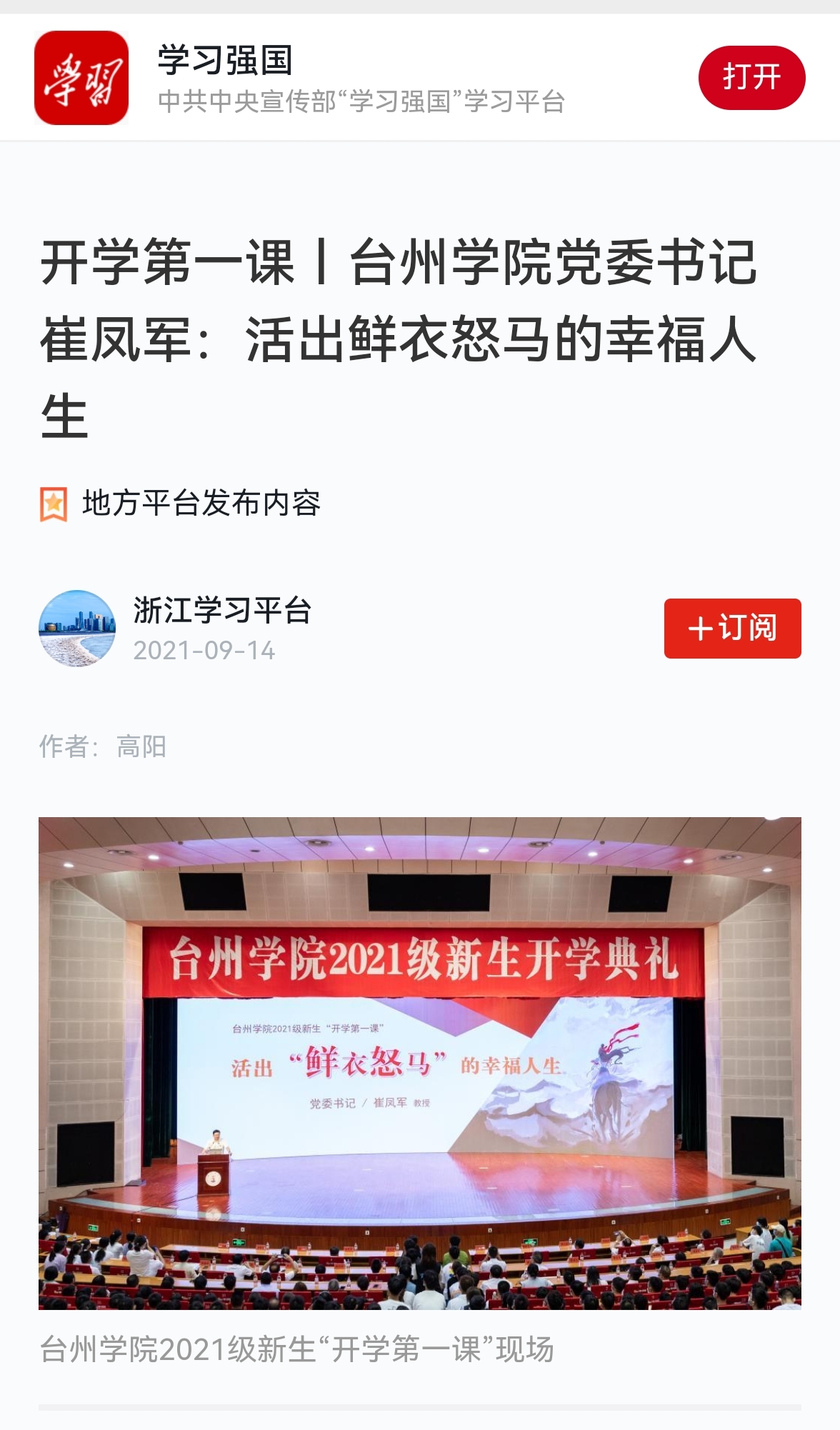Open the 学习强国 app icon banner
The width and height of the screenshot is (840, 1430).
81,78
